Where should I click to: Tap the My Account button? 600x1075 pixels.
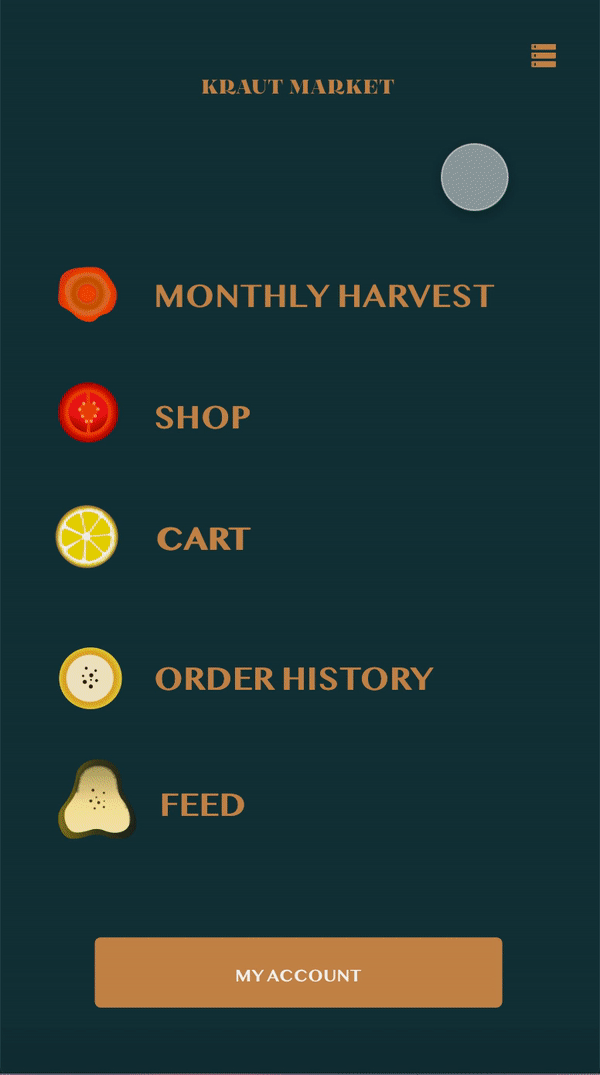click(x=298, y=973)
